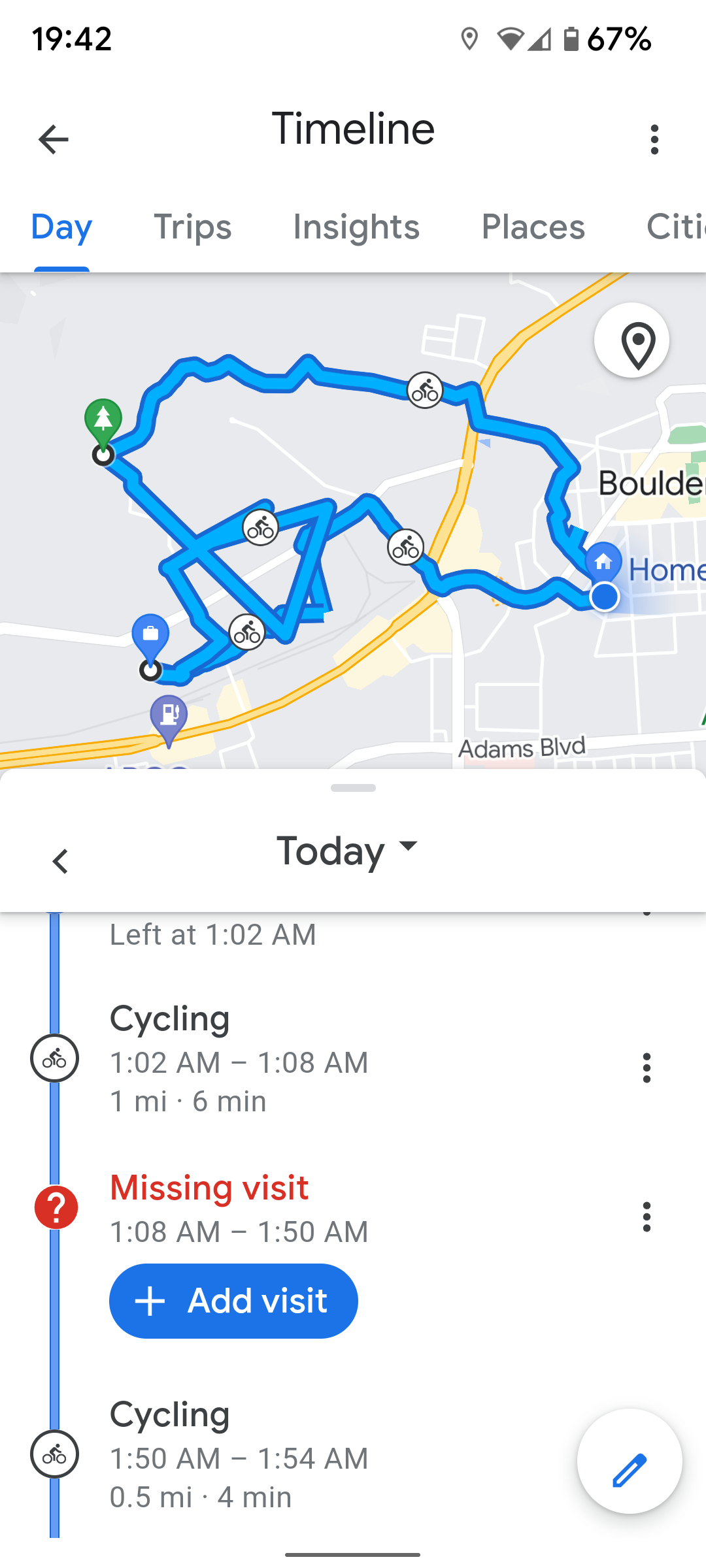Tap the location pin button on map
Image resolution: width=706 pixels, height=1568 pixels.
631,340
